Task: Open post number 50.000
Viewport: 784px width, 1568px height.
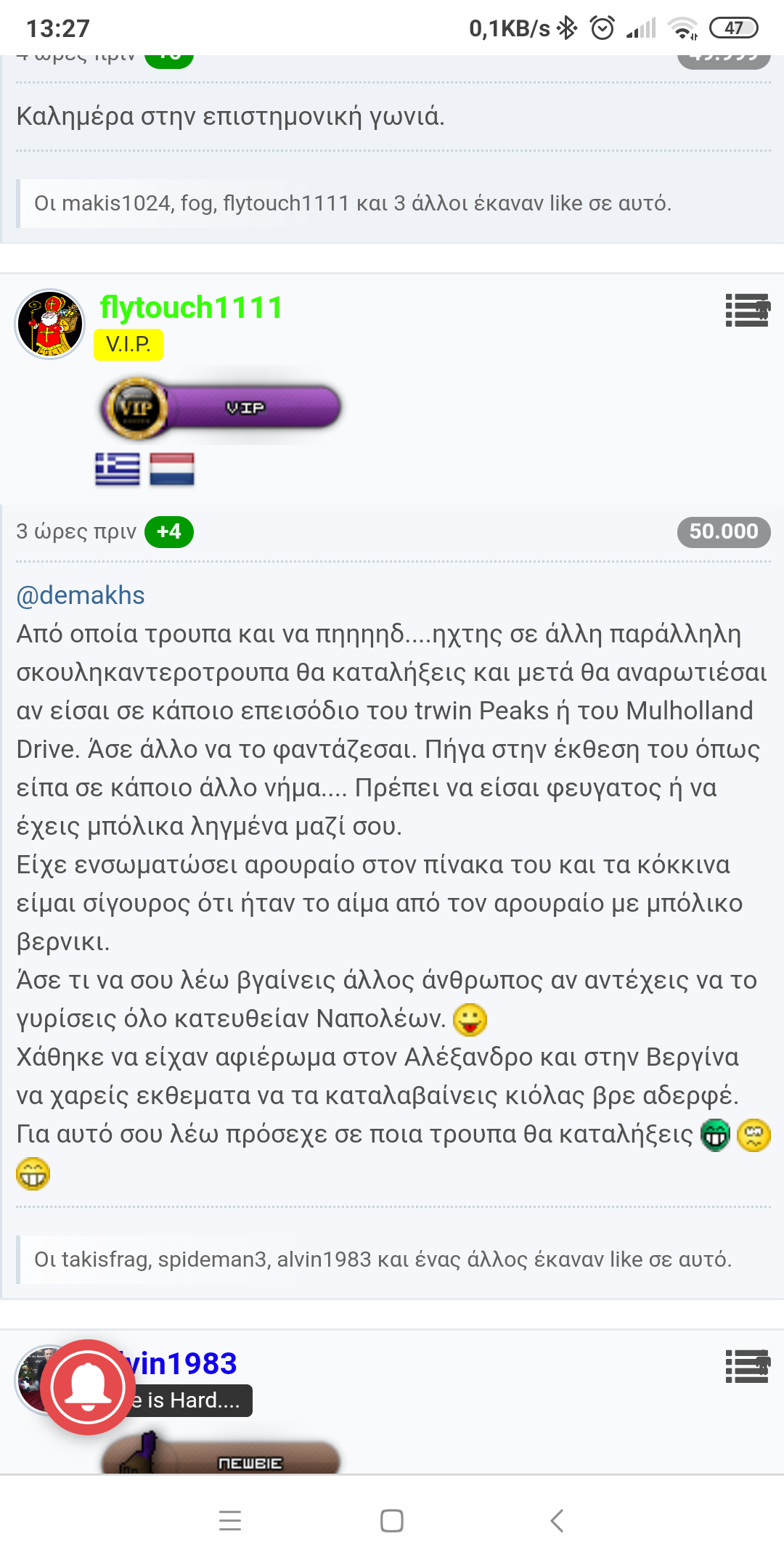Action: [x=723, y=532]
